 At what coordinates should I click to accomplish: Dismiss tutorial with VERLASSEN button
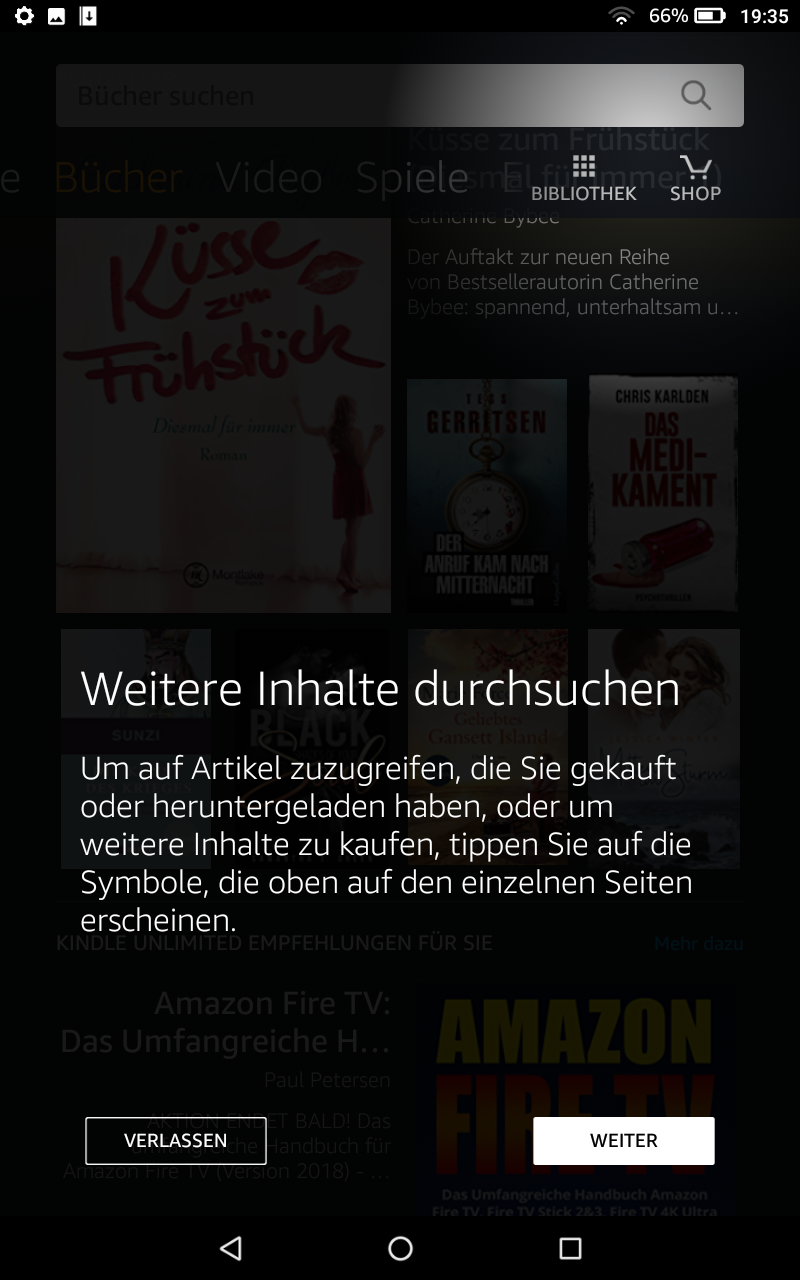coord(175,1141)
